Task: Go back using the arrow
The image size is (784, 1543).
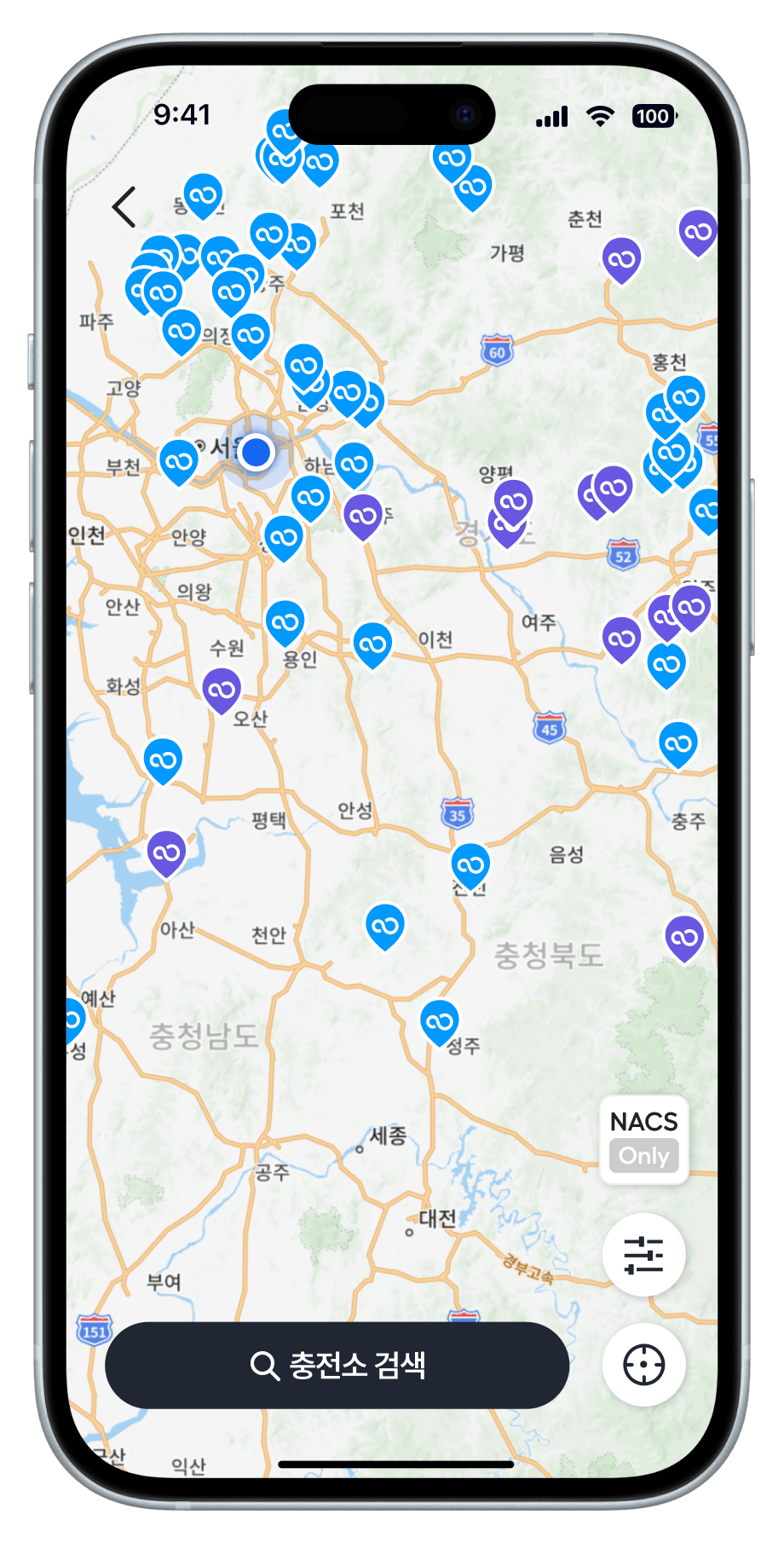Action: 124,206
